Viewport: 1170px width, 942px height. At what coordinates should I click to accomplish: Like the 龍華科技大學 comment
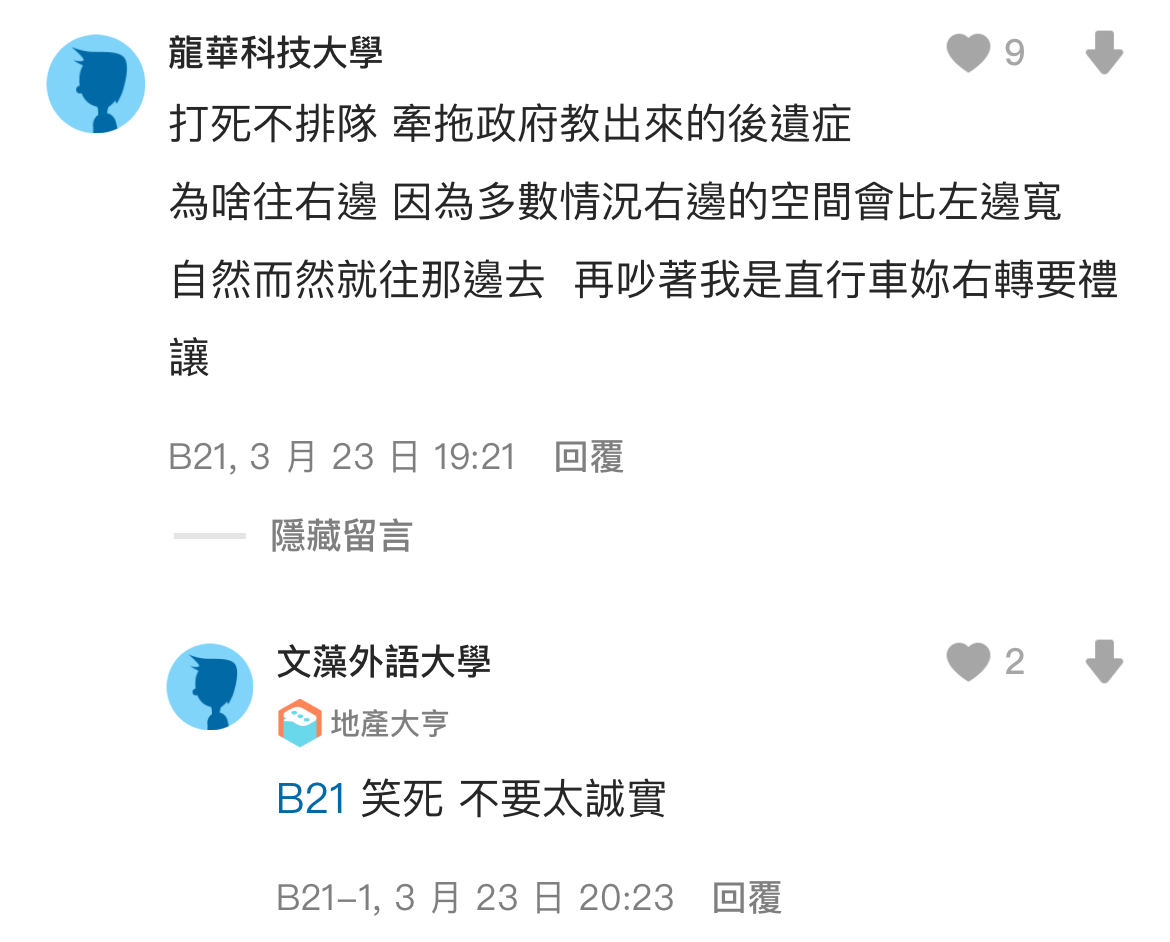click(x=968, y=53)
